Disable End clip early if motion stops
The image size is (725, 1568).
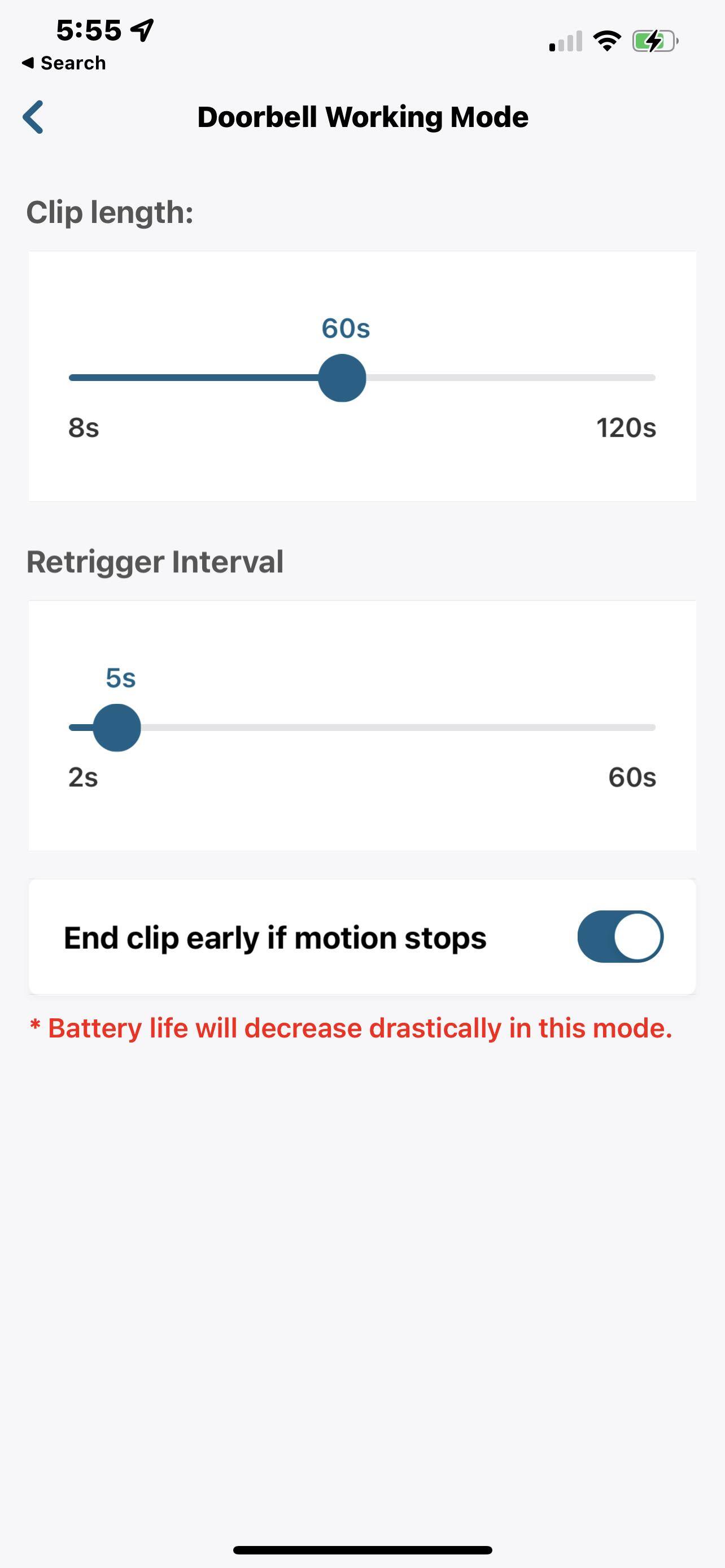[x=619, y=936]
